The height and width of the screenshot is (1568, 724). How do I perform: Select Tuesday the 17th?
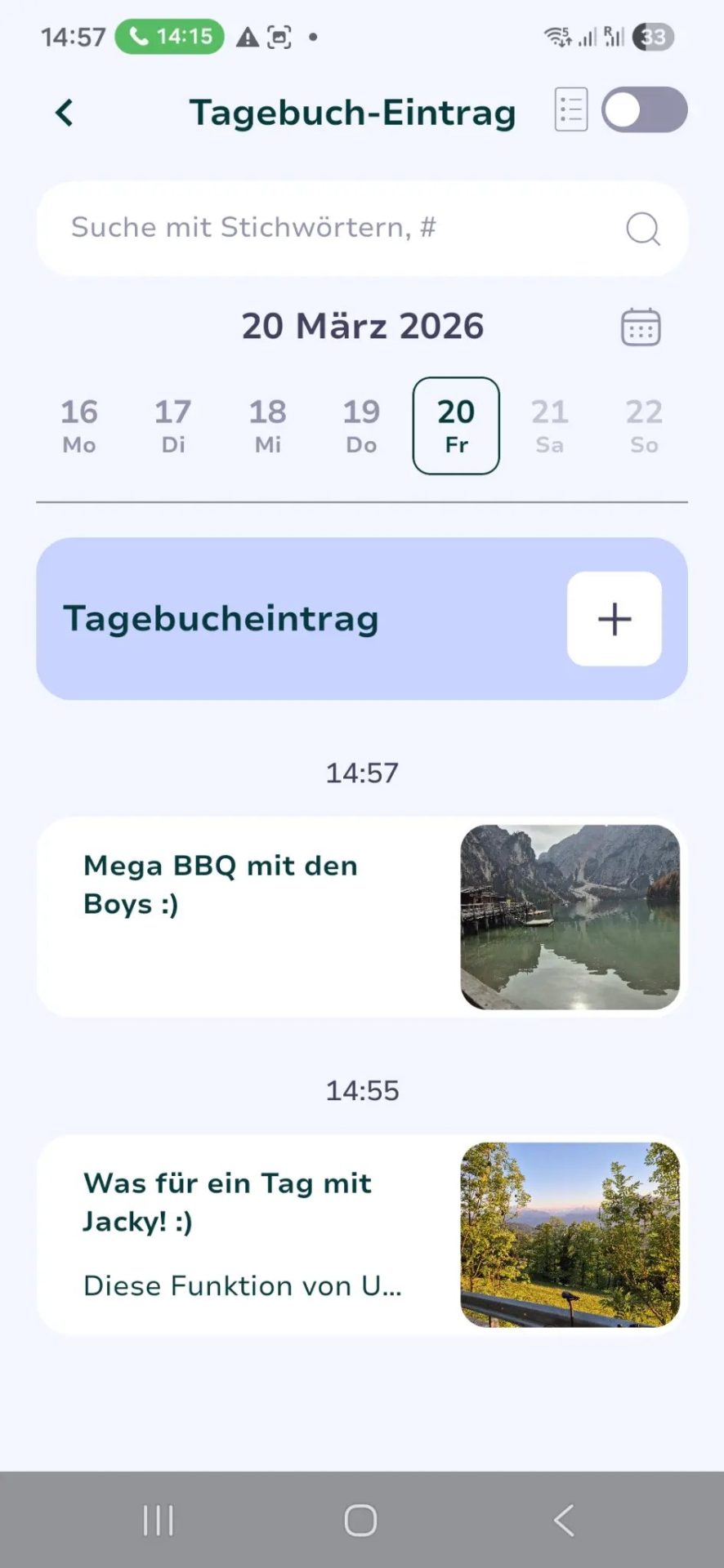pyautogui.click(x=173, y=425)
